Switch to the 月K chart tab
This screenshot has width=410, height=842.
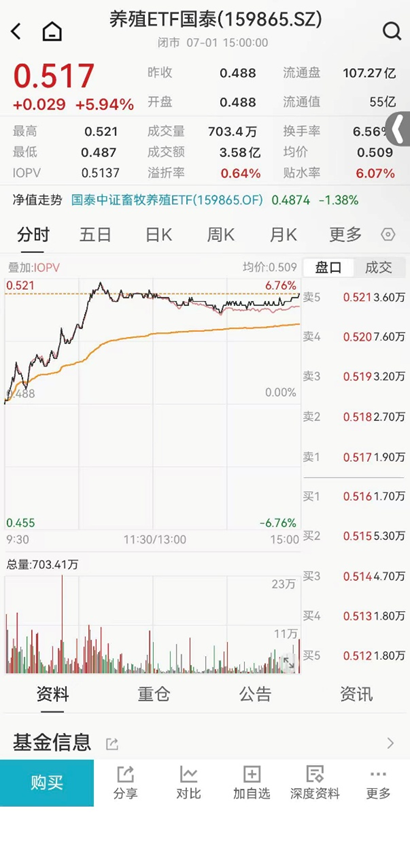(x=283, y=235)
